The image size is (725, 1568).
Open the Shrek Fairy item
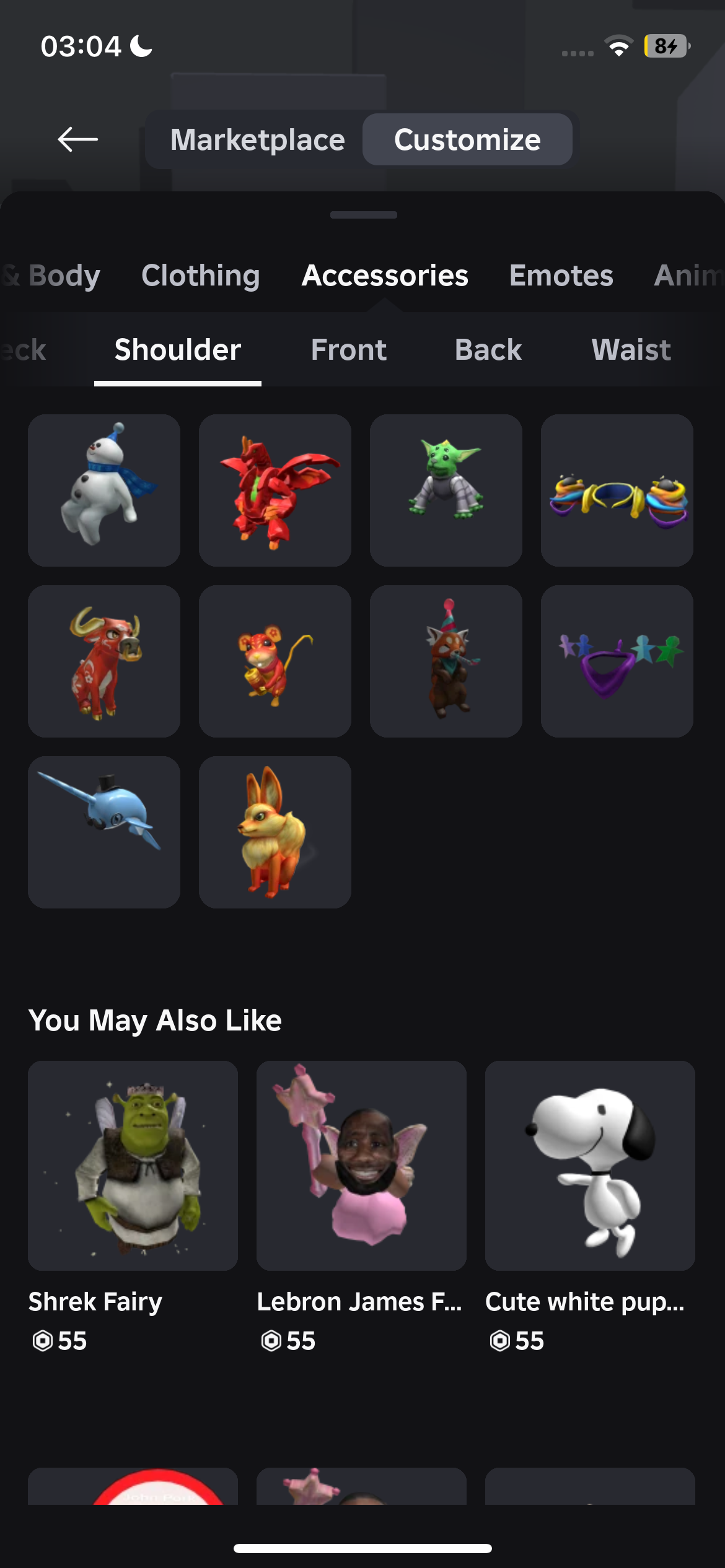pos(133,1165)
